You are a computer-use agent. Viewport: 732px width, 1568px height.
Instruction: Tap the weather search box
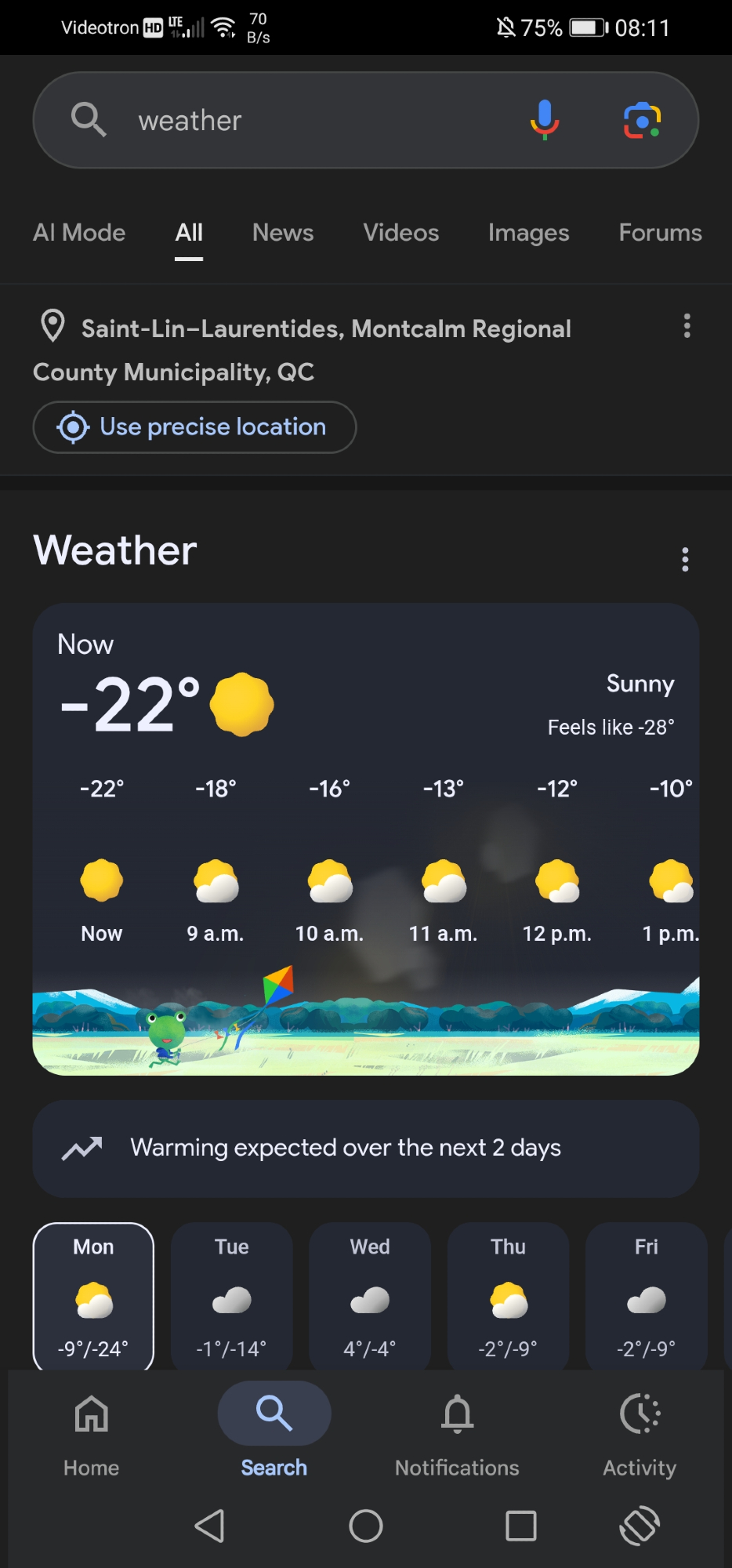coord(313,121)
